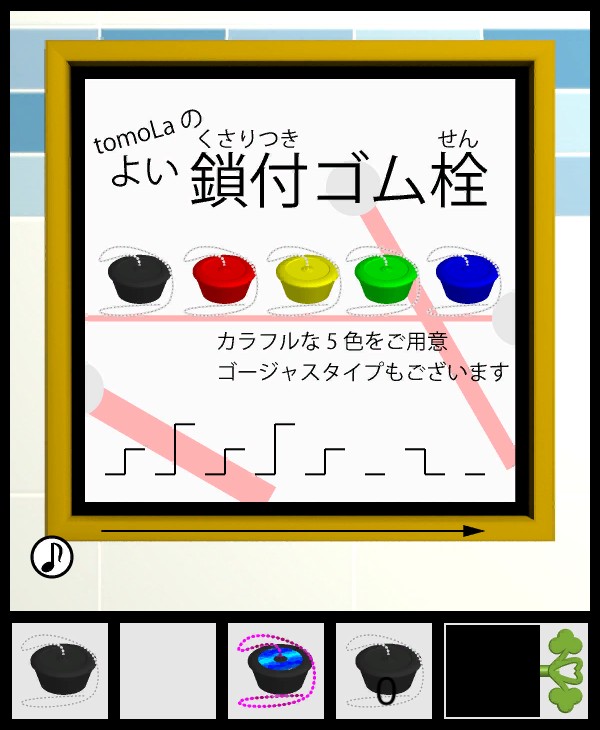Select the plain black plug inventory item
The width and height of the screenshot is (600, 730).
[60, 671]
